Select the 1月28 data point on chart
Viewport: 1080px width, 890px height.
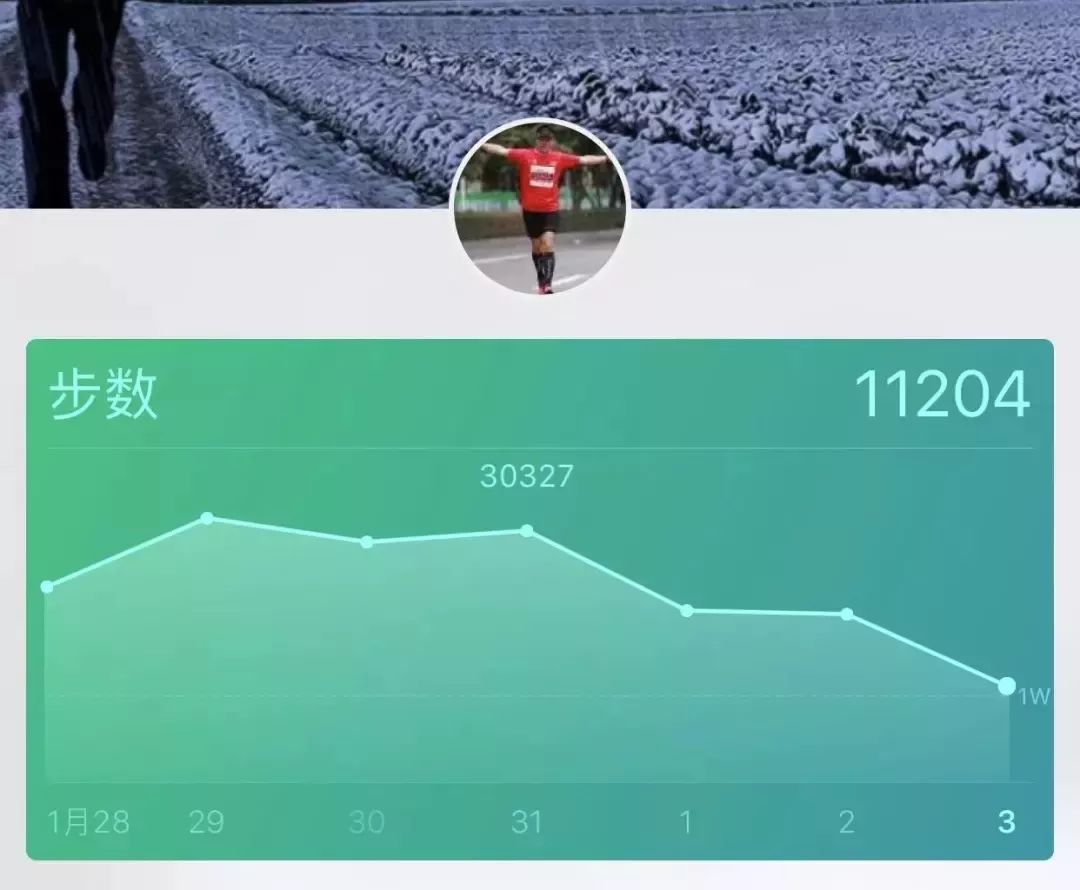pyautogui.click(x=47, y=586)
